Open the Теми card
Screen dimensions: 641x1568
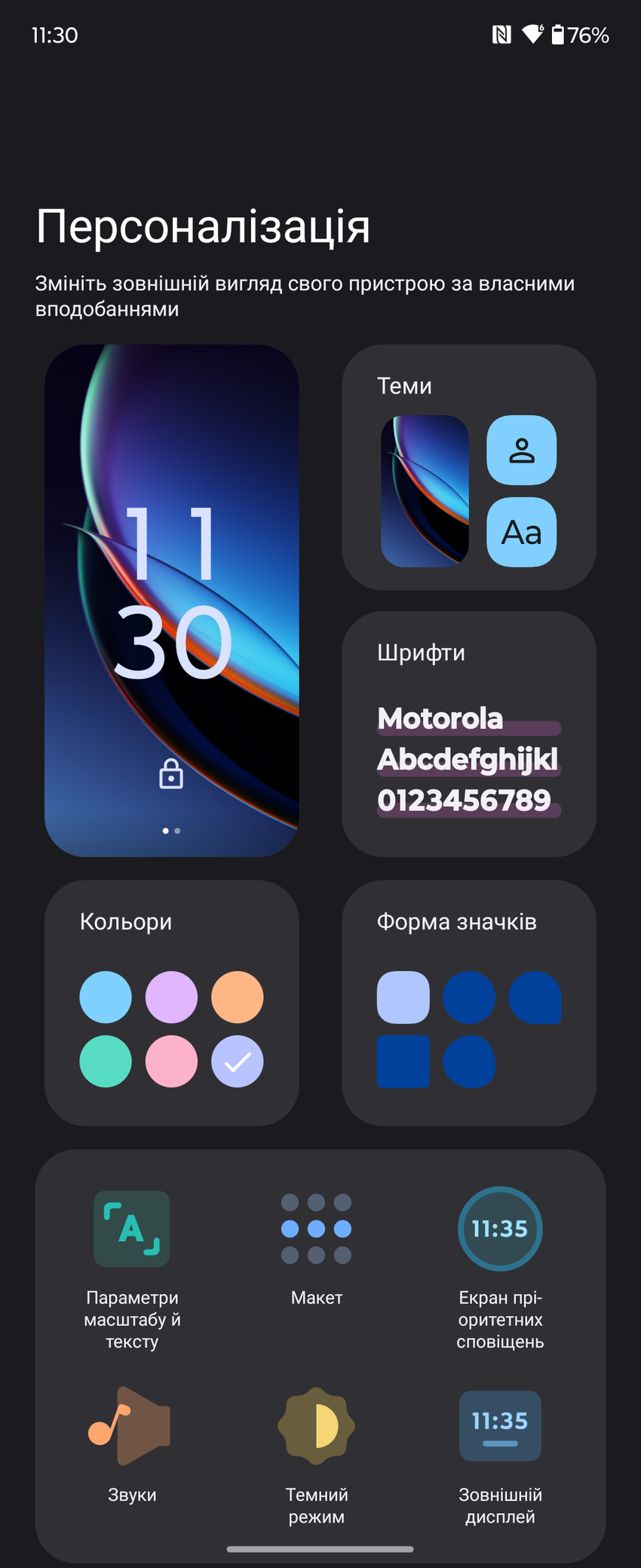pyautogui.click(x=468, y=466)
